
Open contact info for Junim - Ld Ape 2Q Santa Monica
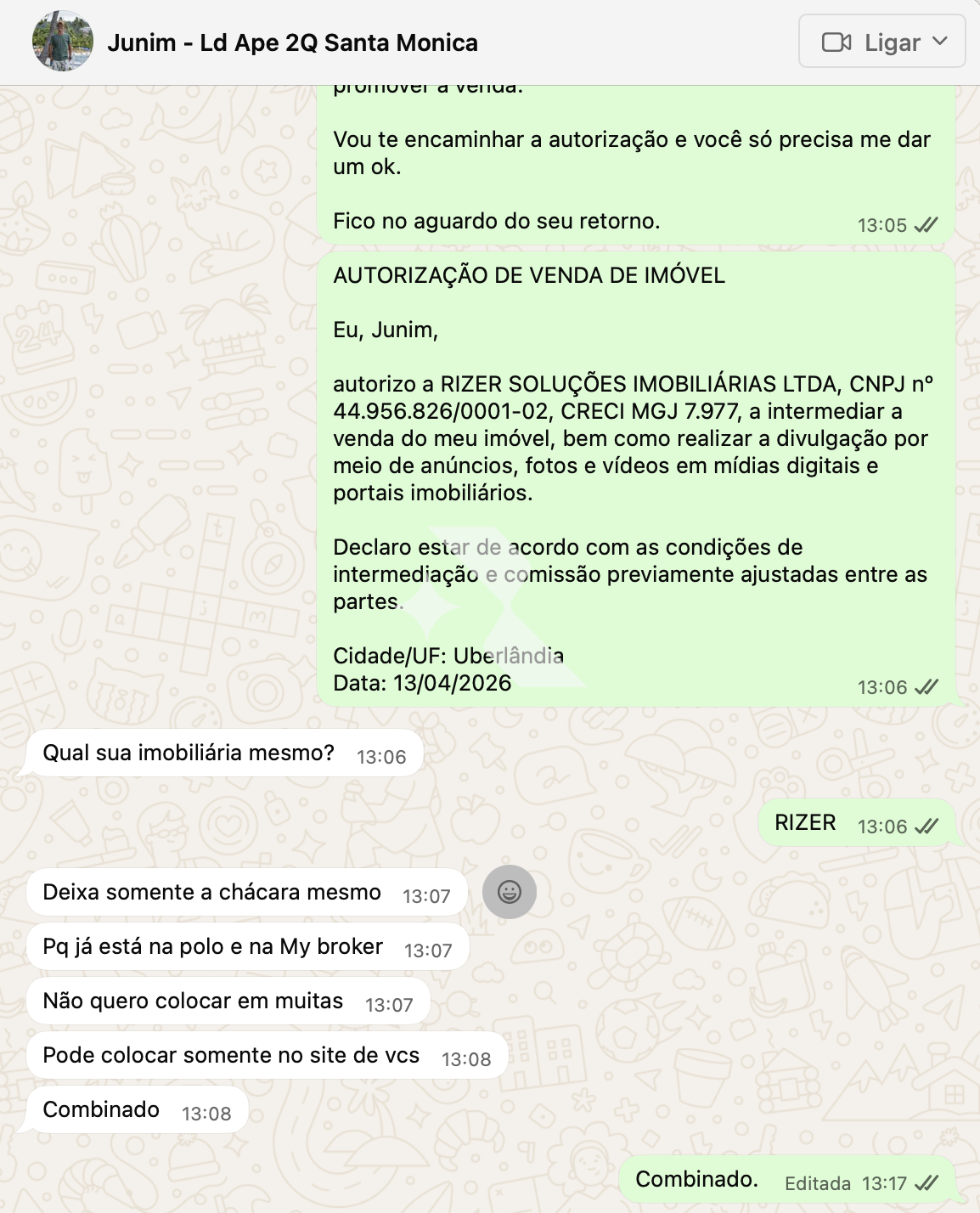coord(292,42)
